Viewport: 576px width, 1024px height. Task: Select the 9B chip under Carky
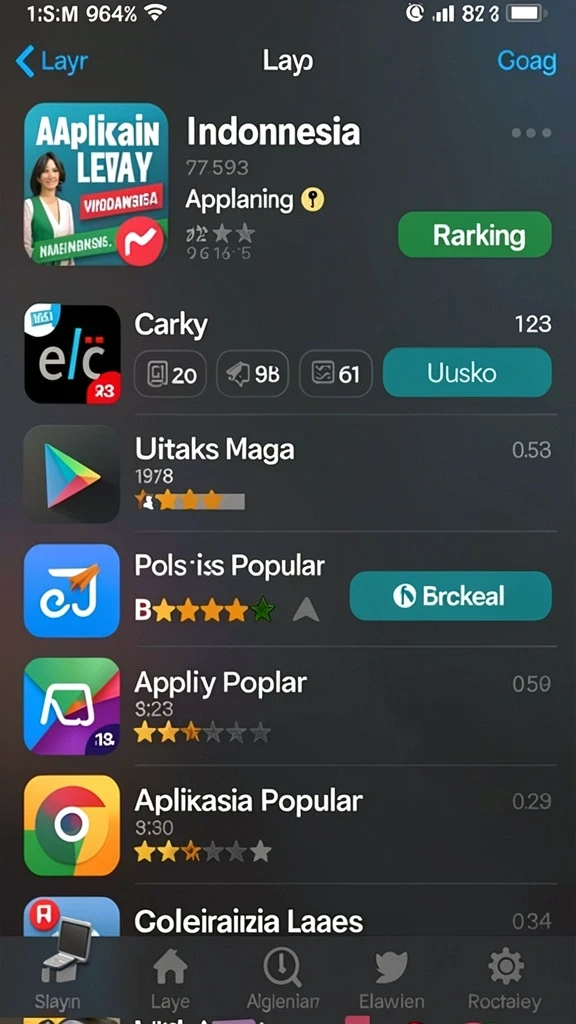[252, 374]
